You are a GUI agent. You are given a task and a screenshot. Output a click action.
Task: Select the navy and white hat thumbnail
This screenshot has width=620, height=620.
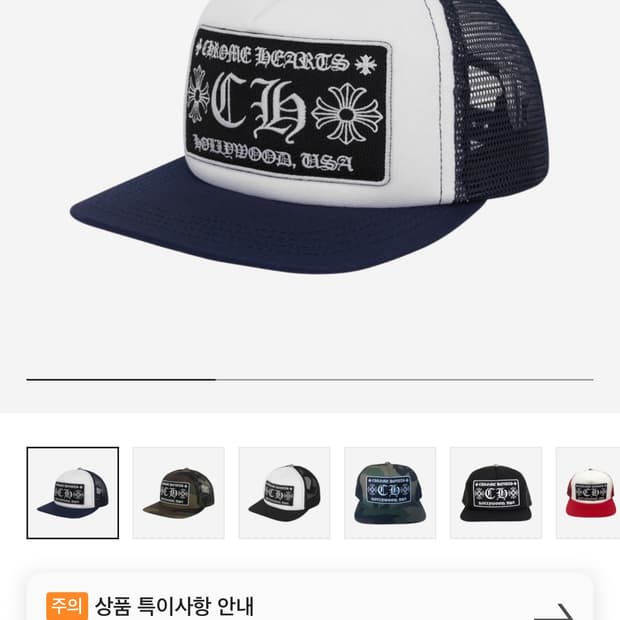[72, 493]
